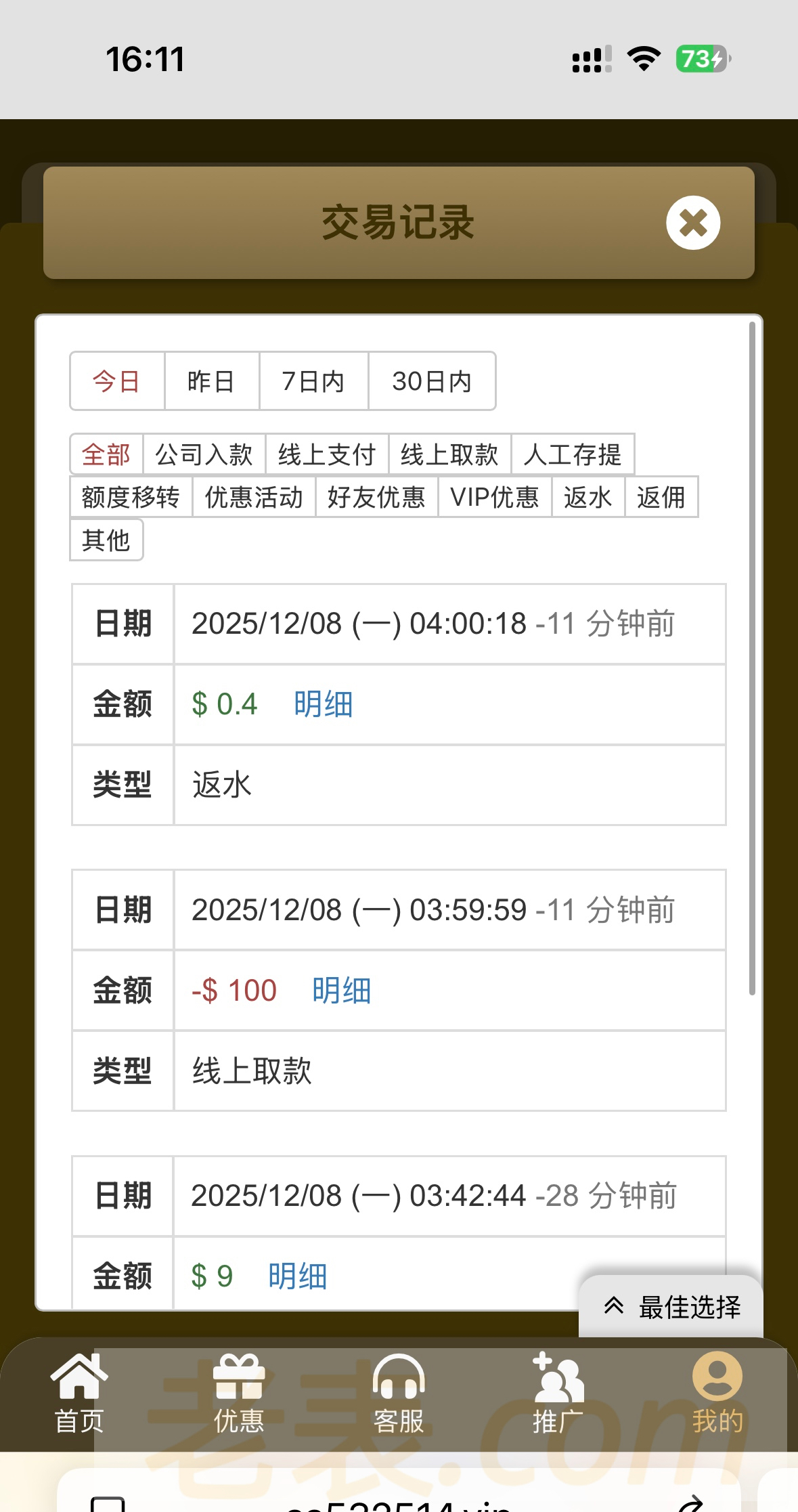798x1512 pixels.
Task: Close the 交易记录 dialog
Action: (692, 223)
